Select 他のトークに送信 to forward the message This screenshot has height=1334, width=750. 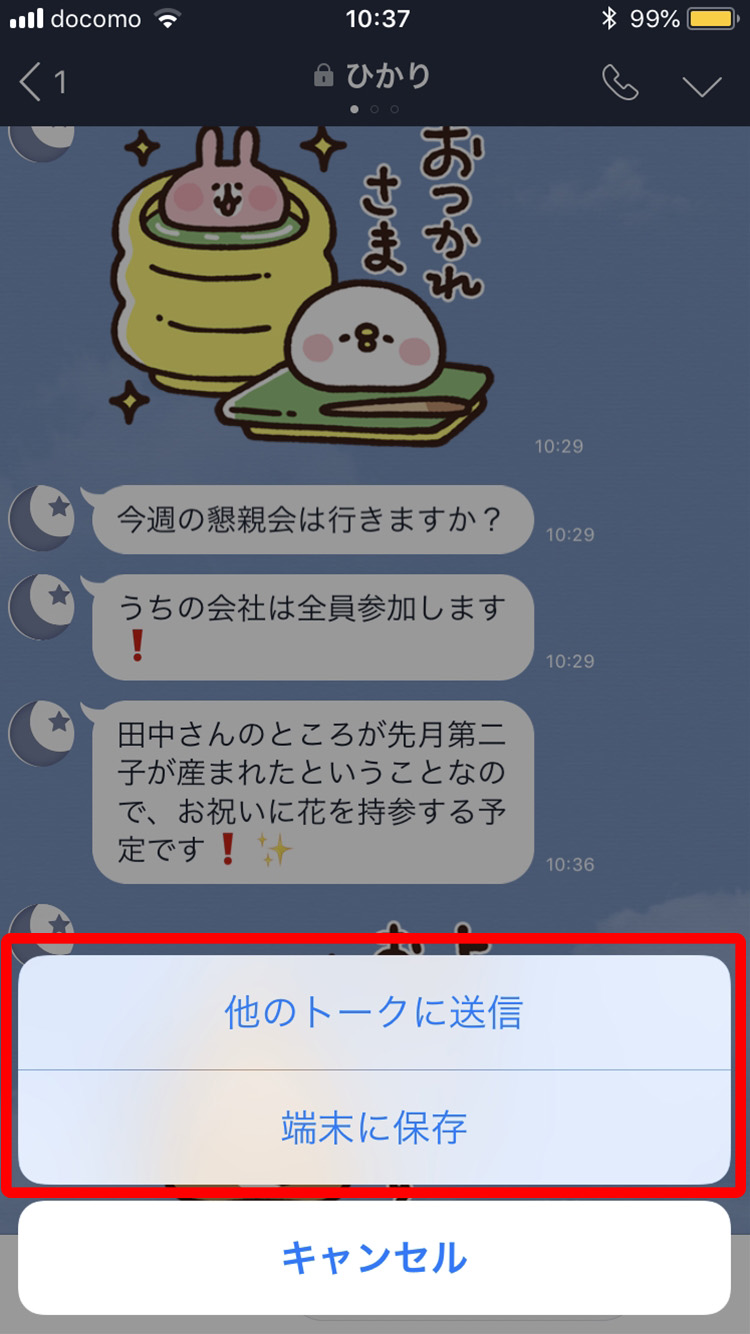click(374, 1013)
